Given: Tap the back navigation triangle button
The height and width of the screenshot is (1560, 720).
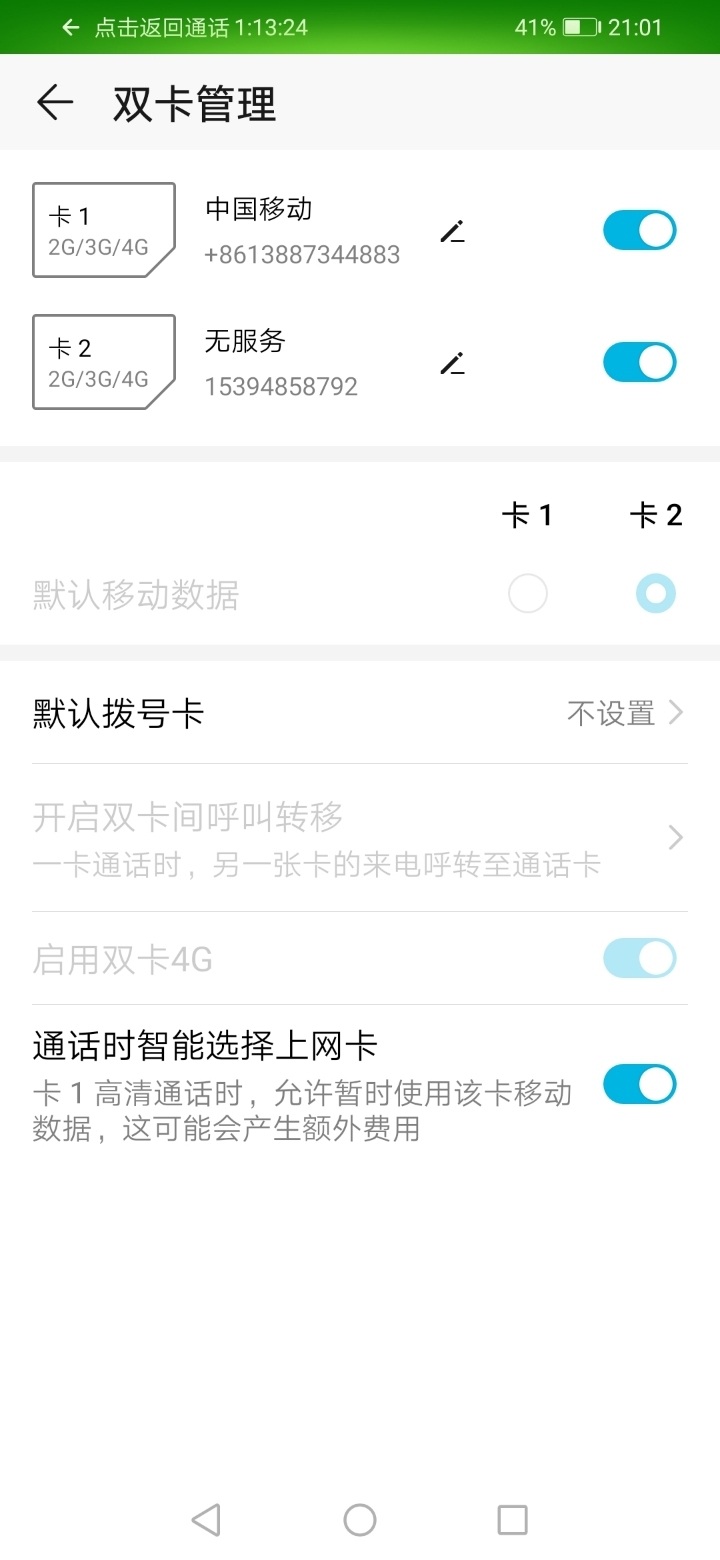Looking at the screenshot, I should (206, 1519).
